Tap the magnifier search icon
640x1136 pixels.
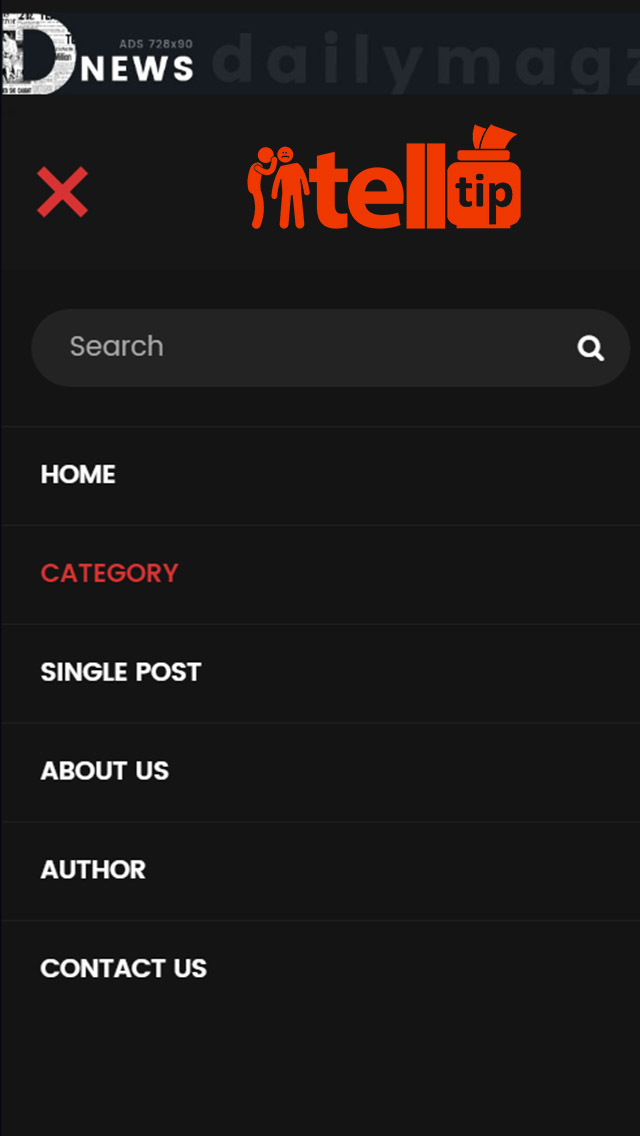tap(591, 348)
